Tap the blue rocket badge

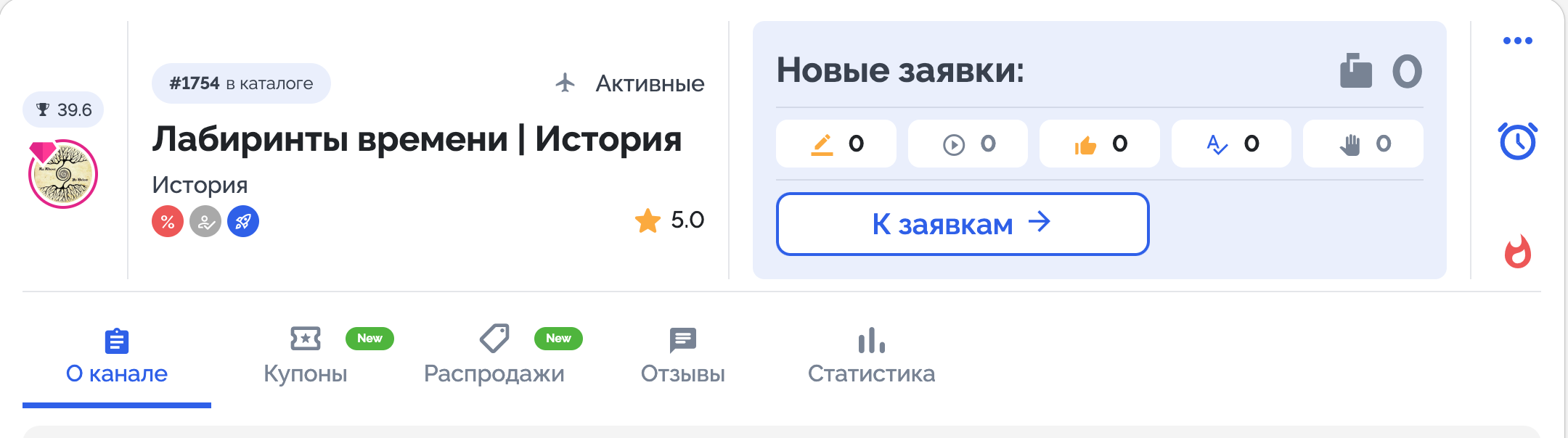[243, 221]
